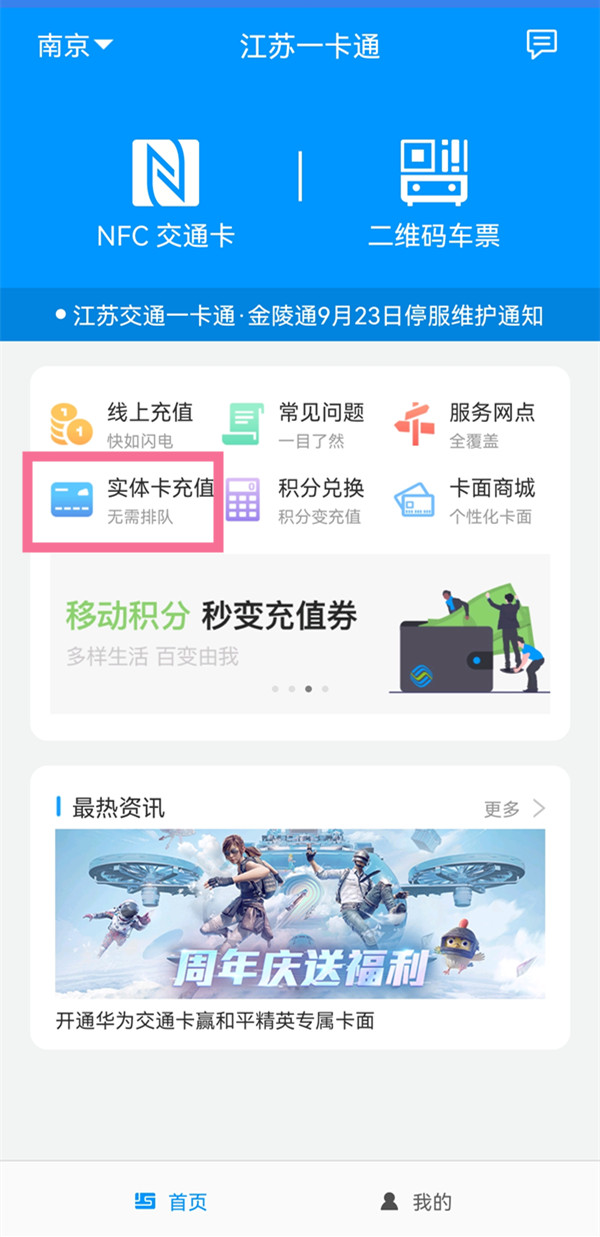Switch to the 我的 tab
Screen dimensions: 600x1237
pos(417,1202)
